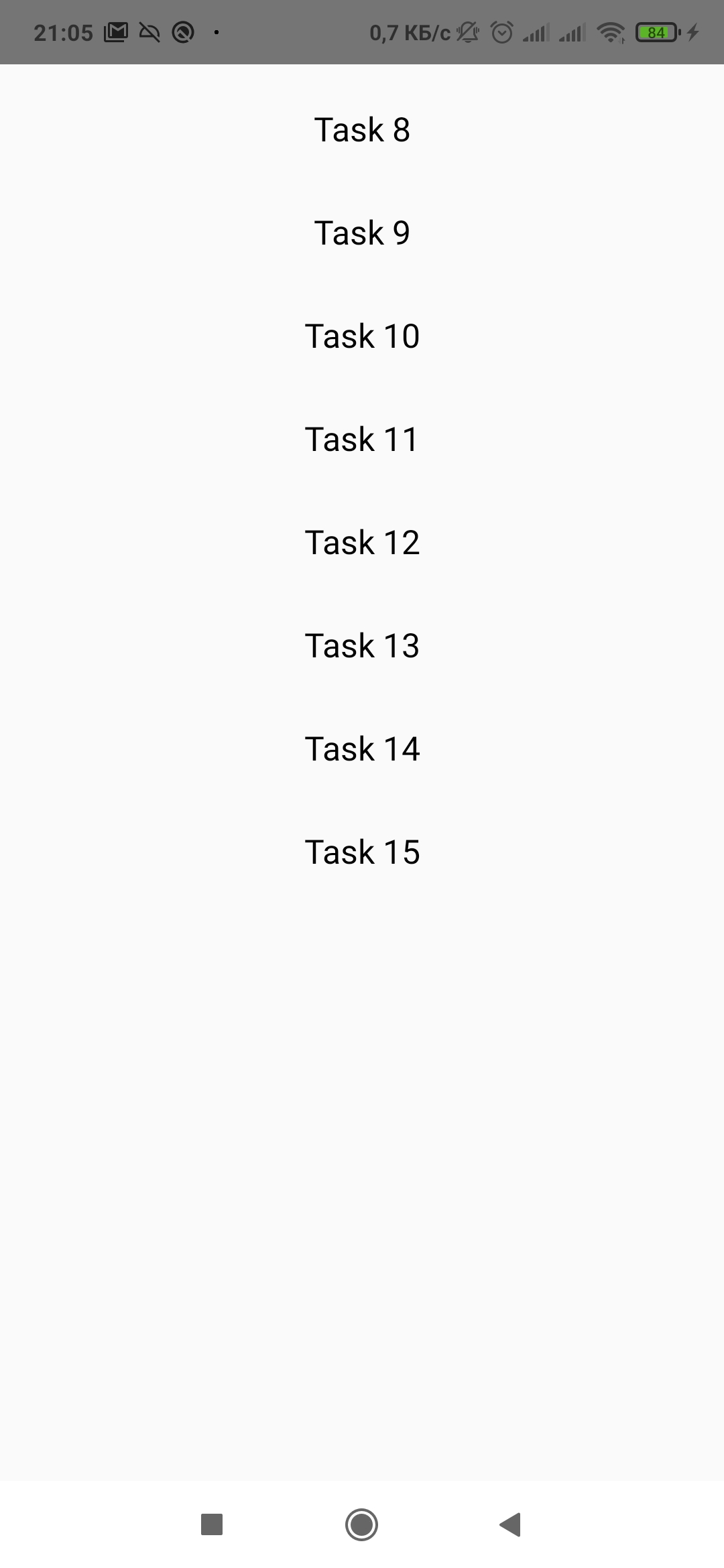Viewport: 724px width, 1568px height.
Task: Select Task 8 from the list
Action: [362, 129]
